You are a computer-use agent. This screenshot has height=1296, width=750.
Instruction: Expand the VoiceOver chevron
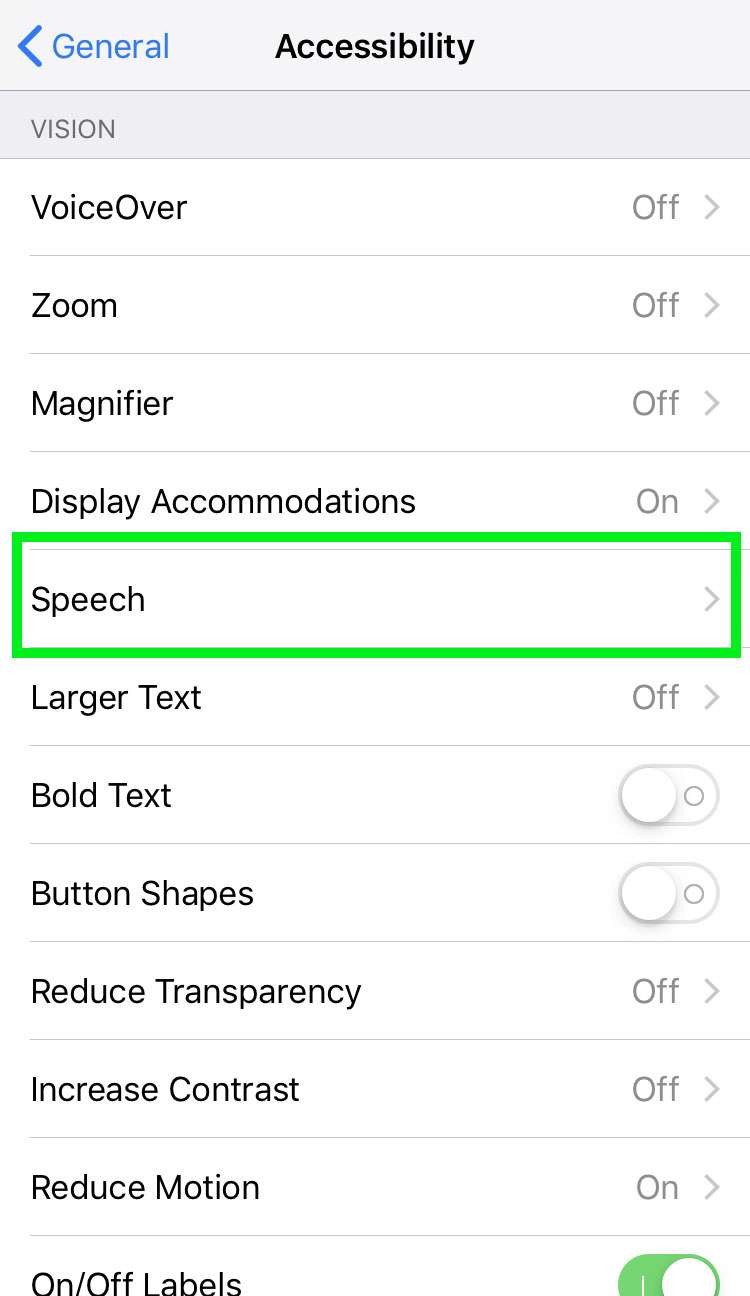712,207
